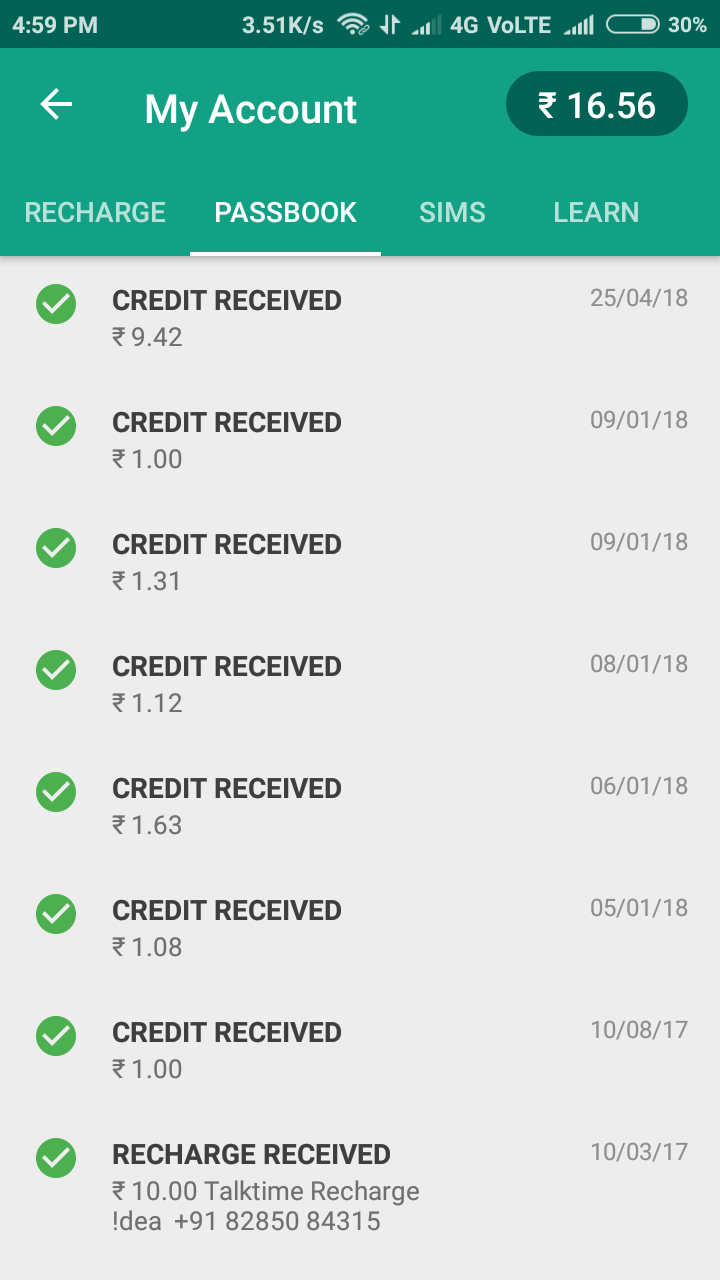The height and width of the screenshot is (1280, 720).
Task: Tap the checkmark icon on the 08/01/18 transaction
Action: coord(56,670)
